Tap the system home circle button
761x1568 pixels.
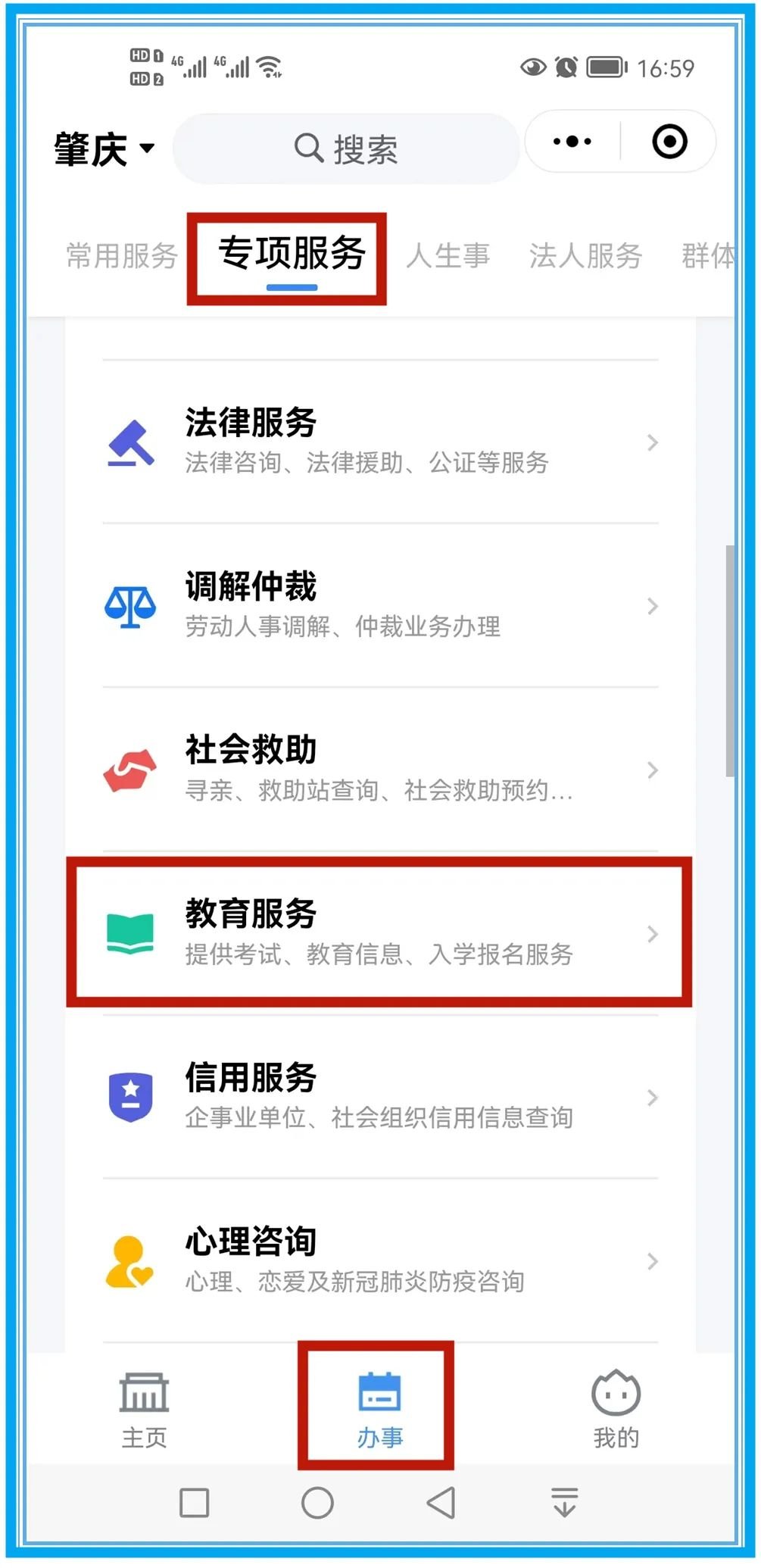coord(317,1503)
